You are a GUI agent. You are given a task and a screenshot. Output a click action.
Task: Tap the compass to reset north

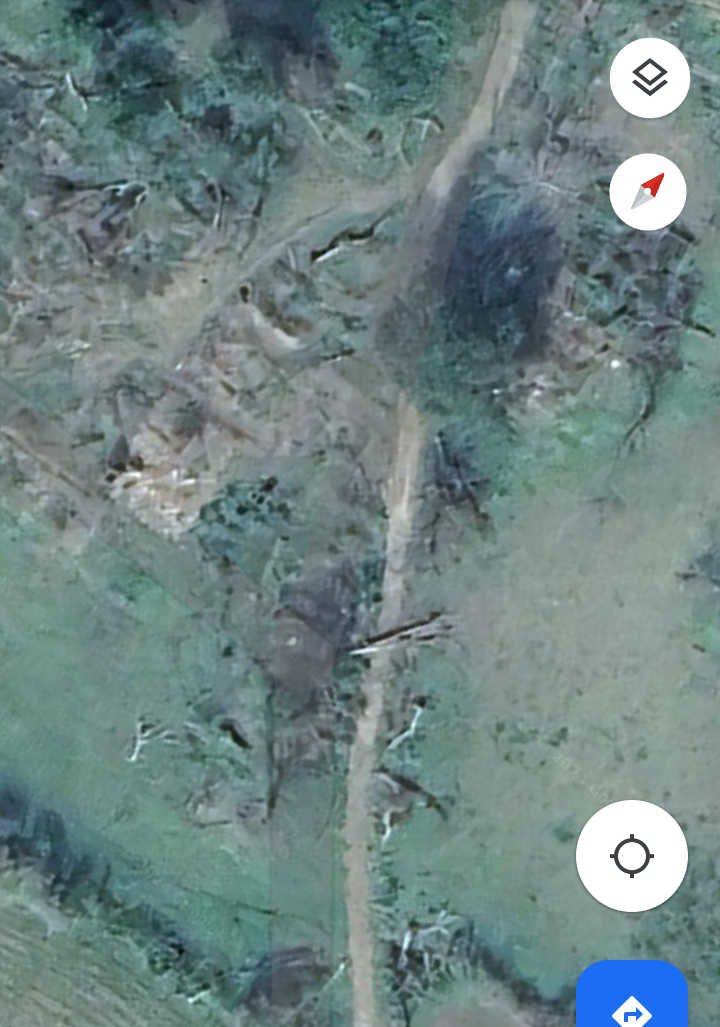pyautogui.click(x=648, y=191)
